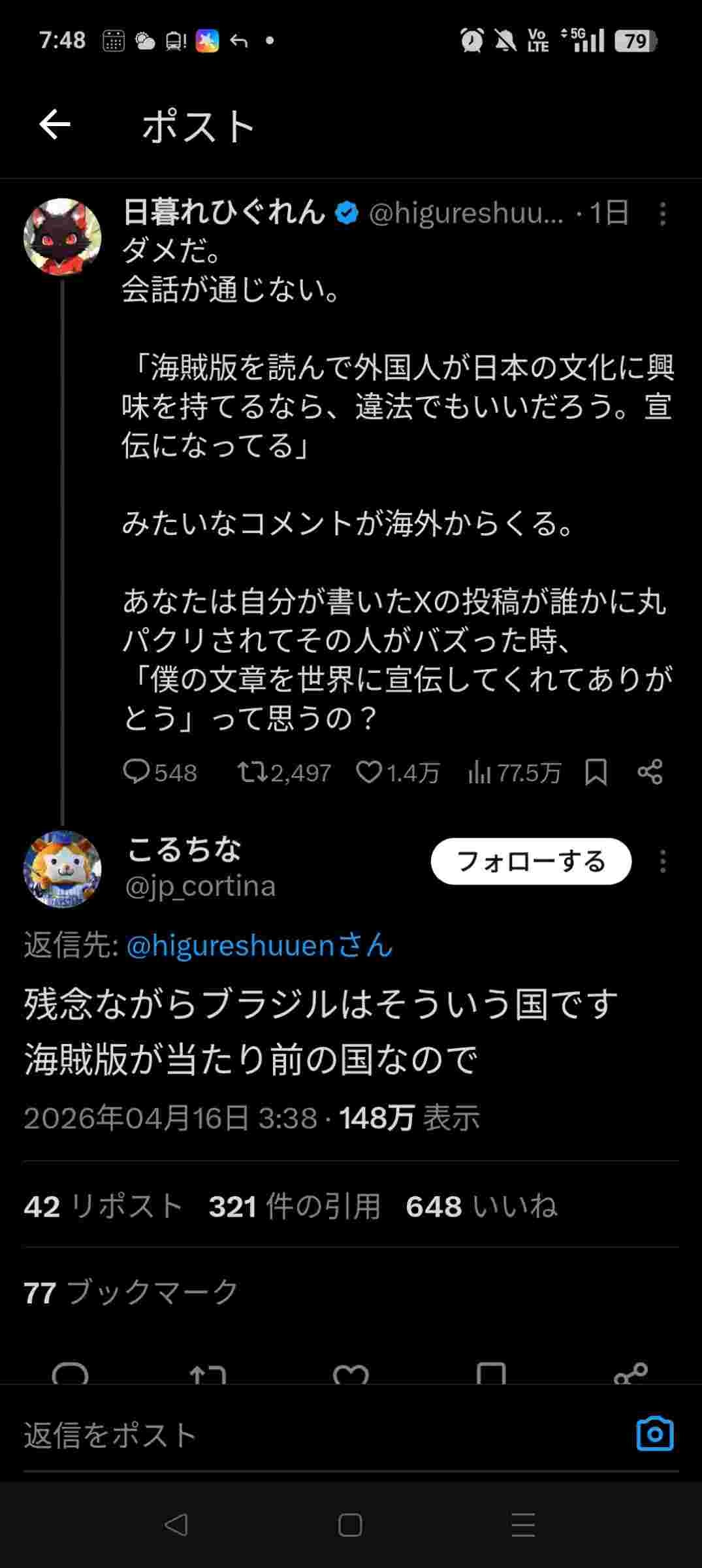Share 日暮れひぐれん's post
The image size is (702, 1568).
coord(650,772)
